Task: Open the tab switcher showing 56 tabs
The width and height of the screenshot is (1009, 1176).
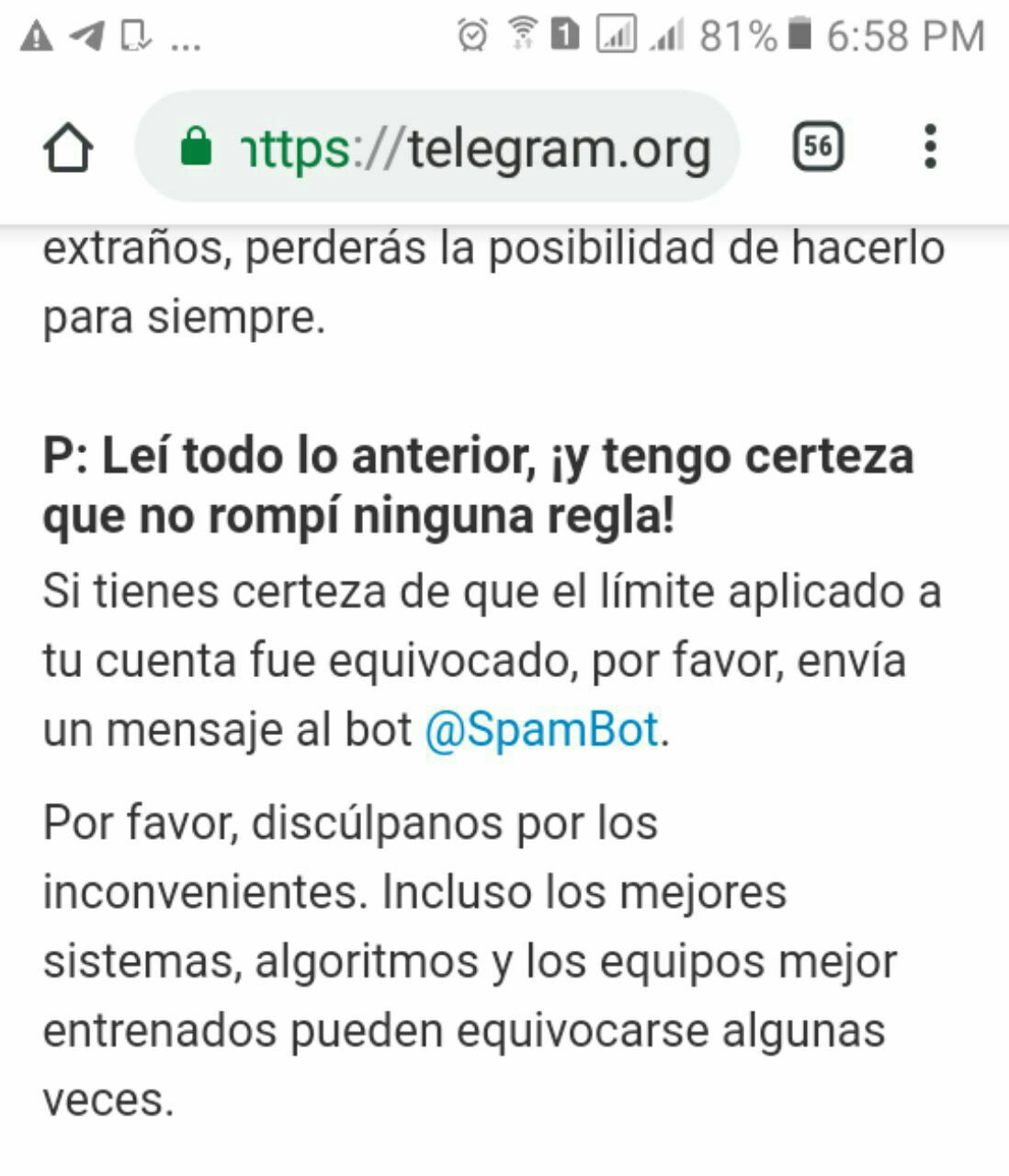Action: (x=818, y=147)
